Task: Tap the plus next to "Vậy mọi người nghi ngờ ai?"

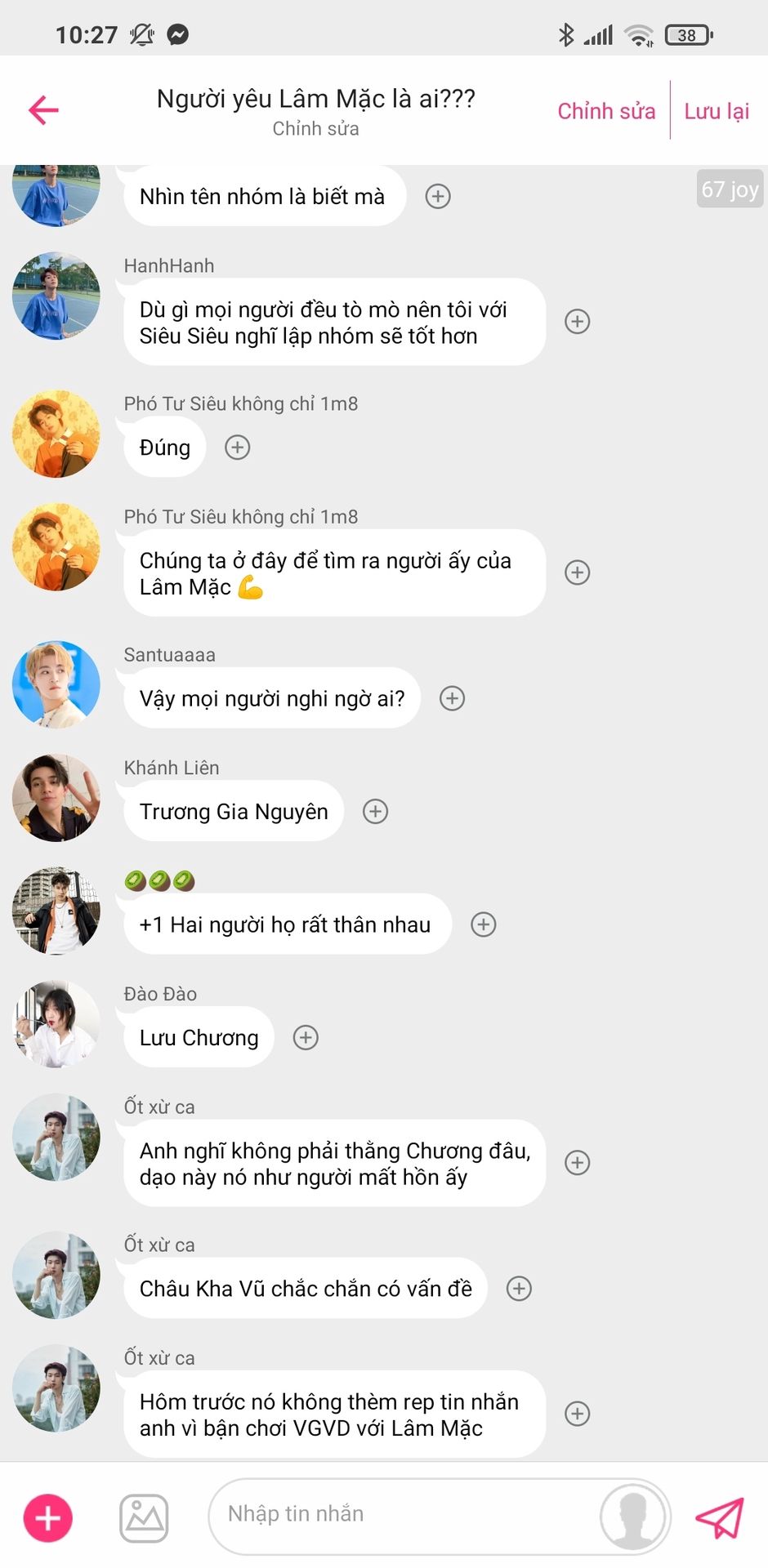Action: (453, 698)
